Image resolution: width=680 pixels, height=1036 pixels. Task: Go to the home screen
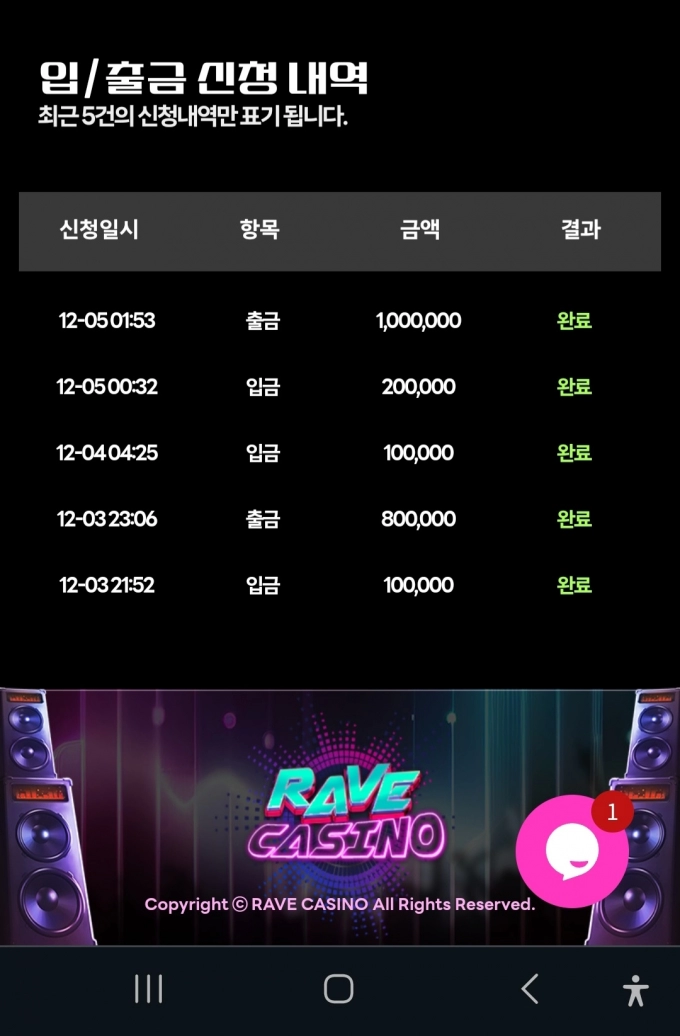(x=339, y=989)
